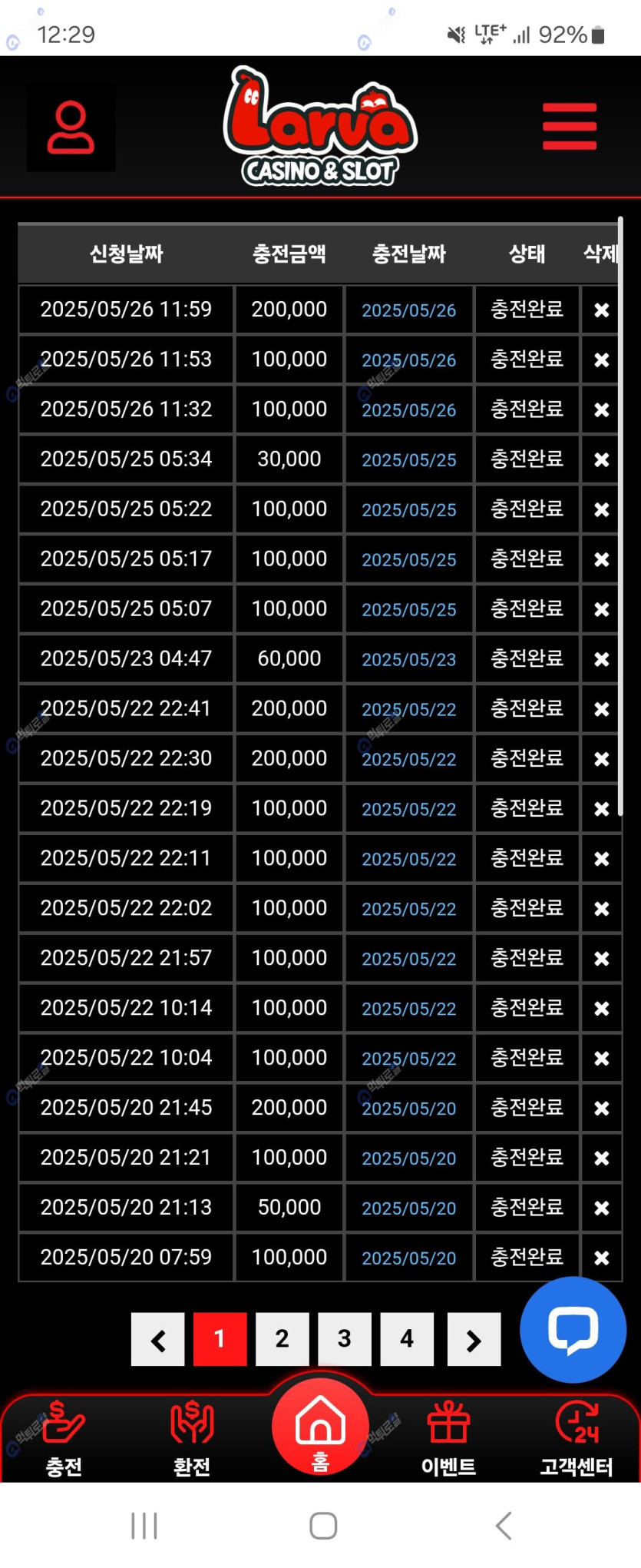
Task: Jump to page 4
Action: (406, 1339)
